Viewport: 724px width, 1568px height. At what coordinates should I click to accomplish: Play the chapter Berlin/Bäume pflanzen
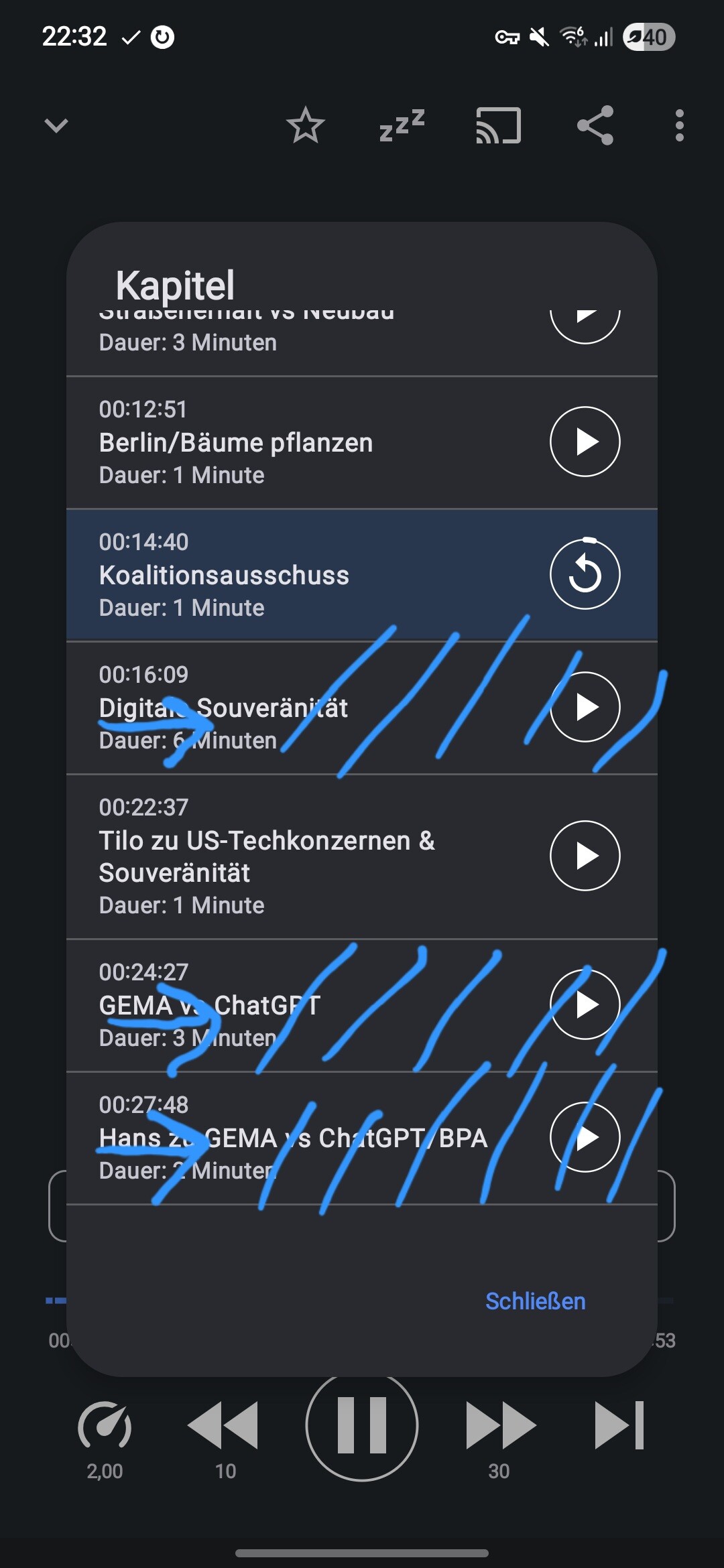click(585, 442)
